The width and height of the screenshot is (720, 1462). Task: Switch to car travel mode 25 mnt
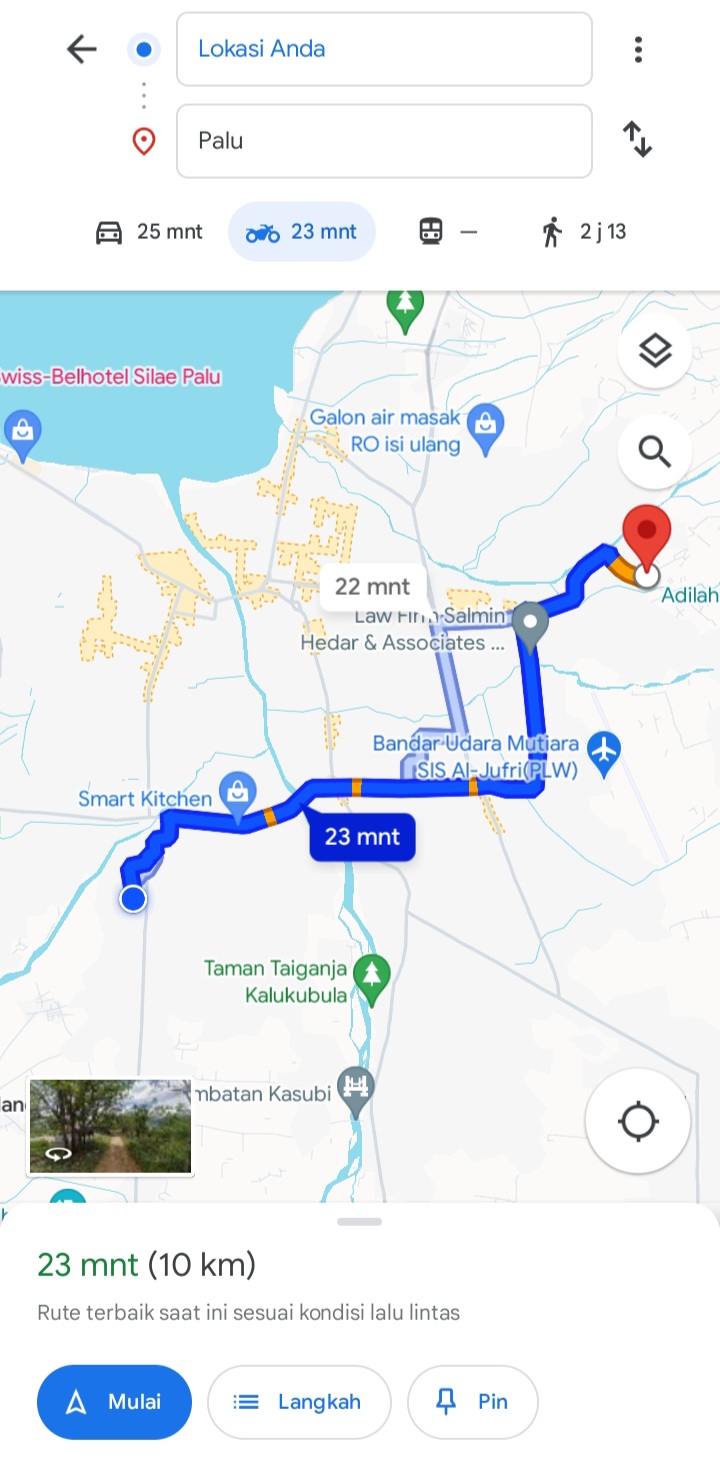pyautogui.click(x=148, y=232)
